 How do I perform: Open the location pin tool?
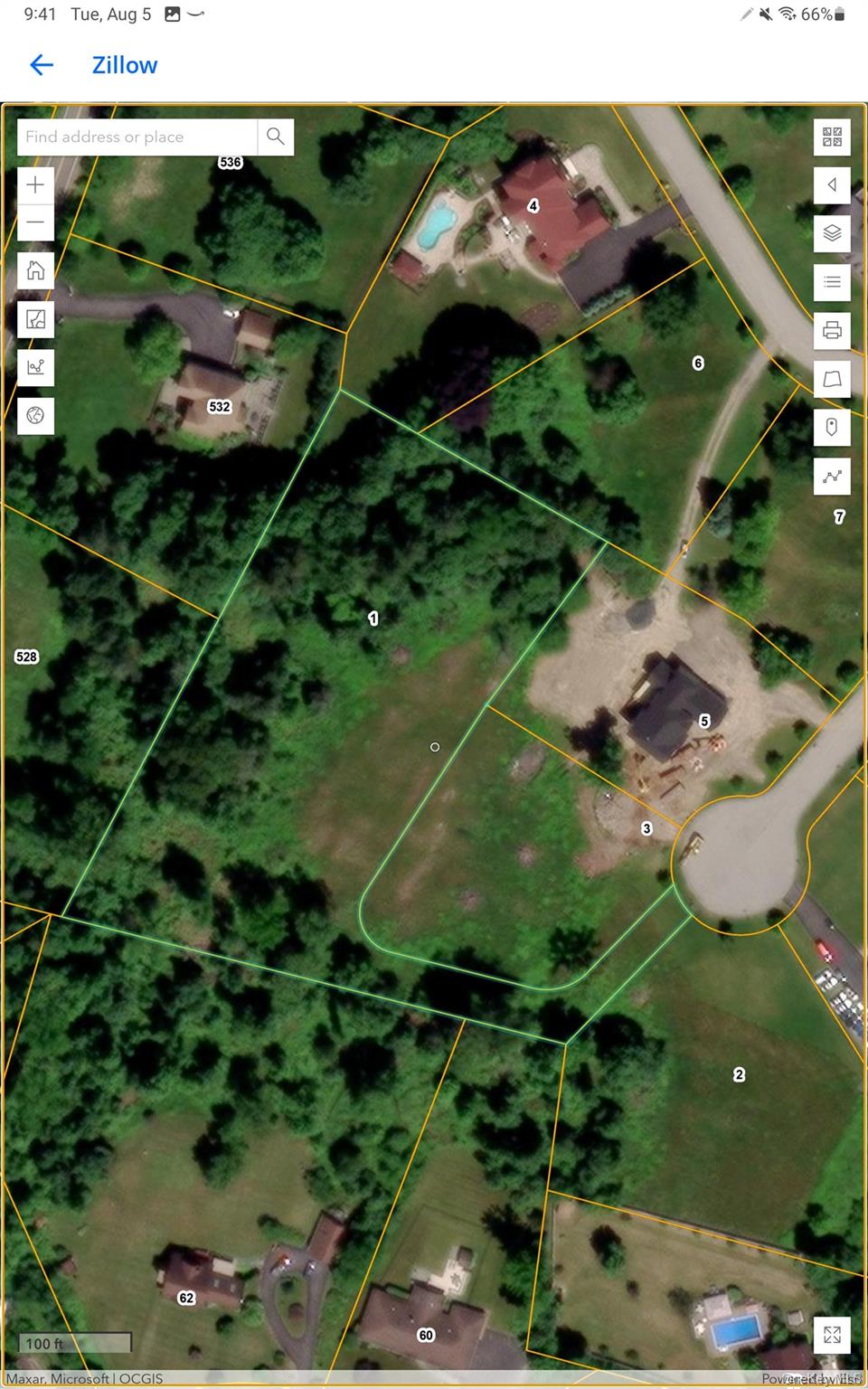pos(832,427)
